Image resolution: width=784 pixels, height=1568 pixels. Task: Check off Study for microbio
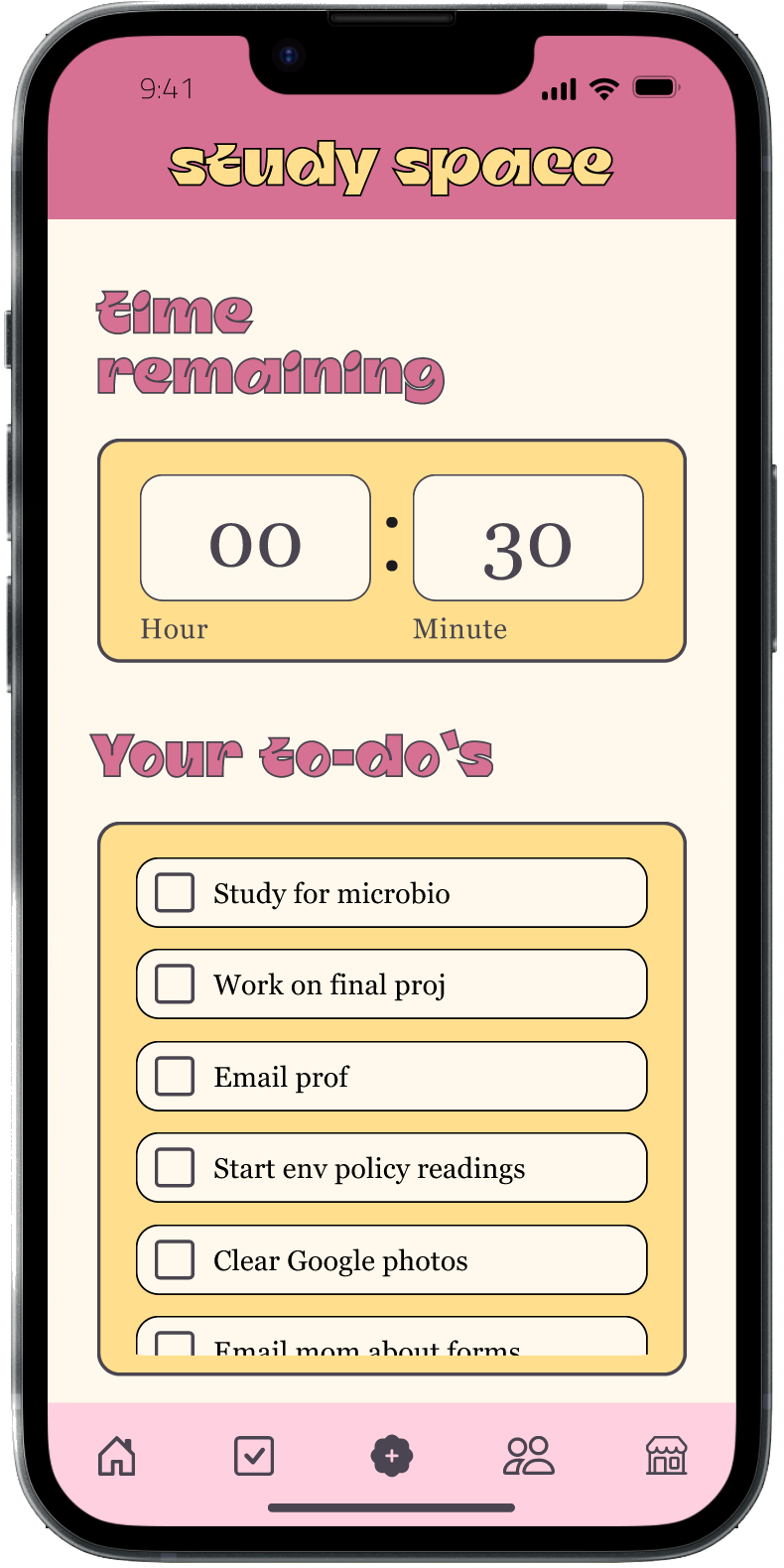[x=175, y=893]
